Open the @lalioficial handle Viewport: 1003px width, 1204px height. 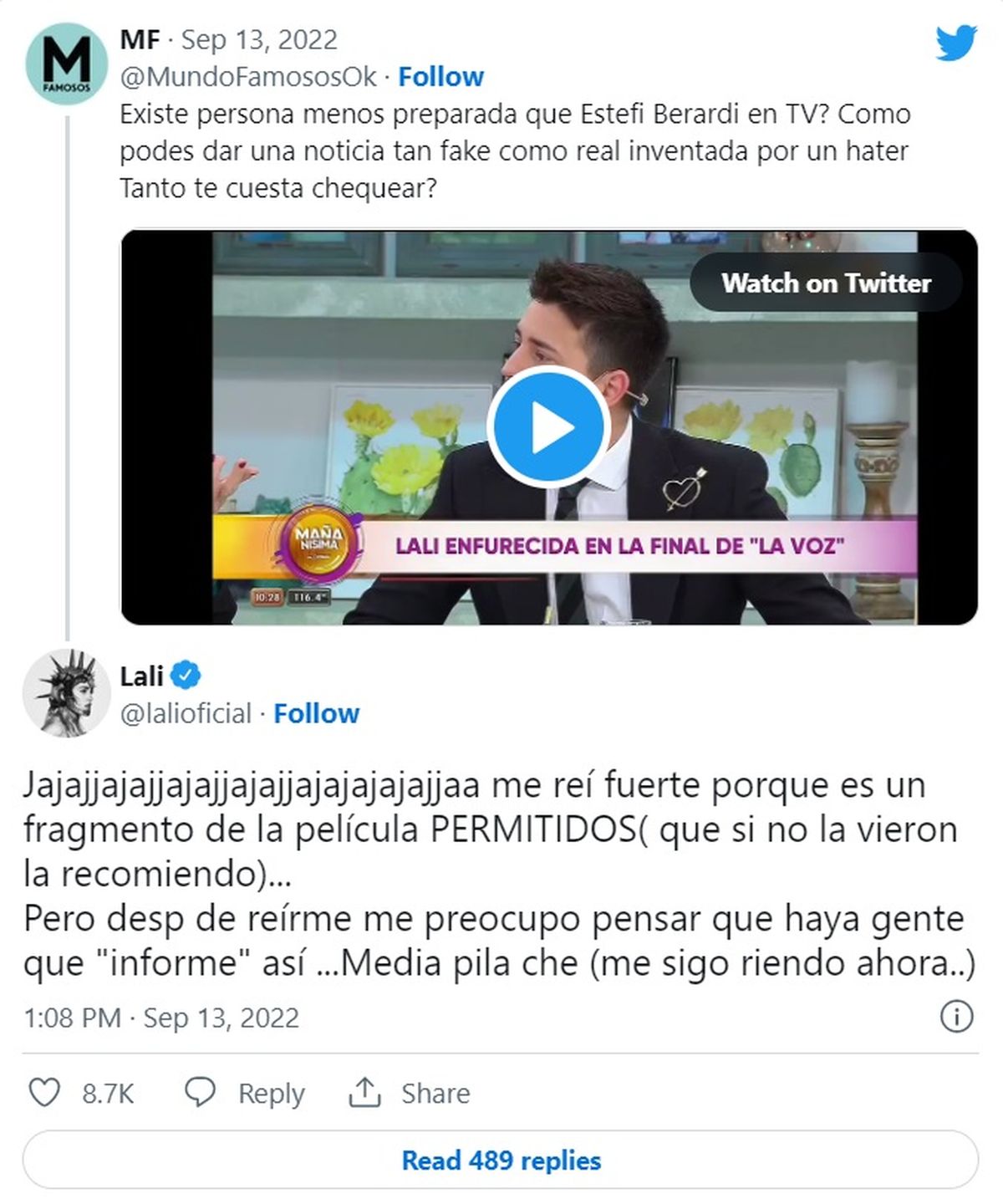(186, 713)
